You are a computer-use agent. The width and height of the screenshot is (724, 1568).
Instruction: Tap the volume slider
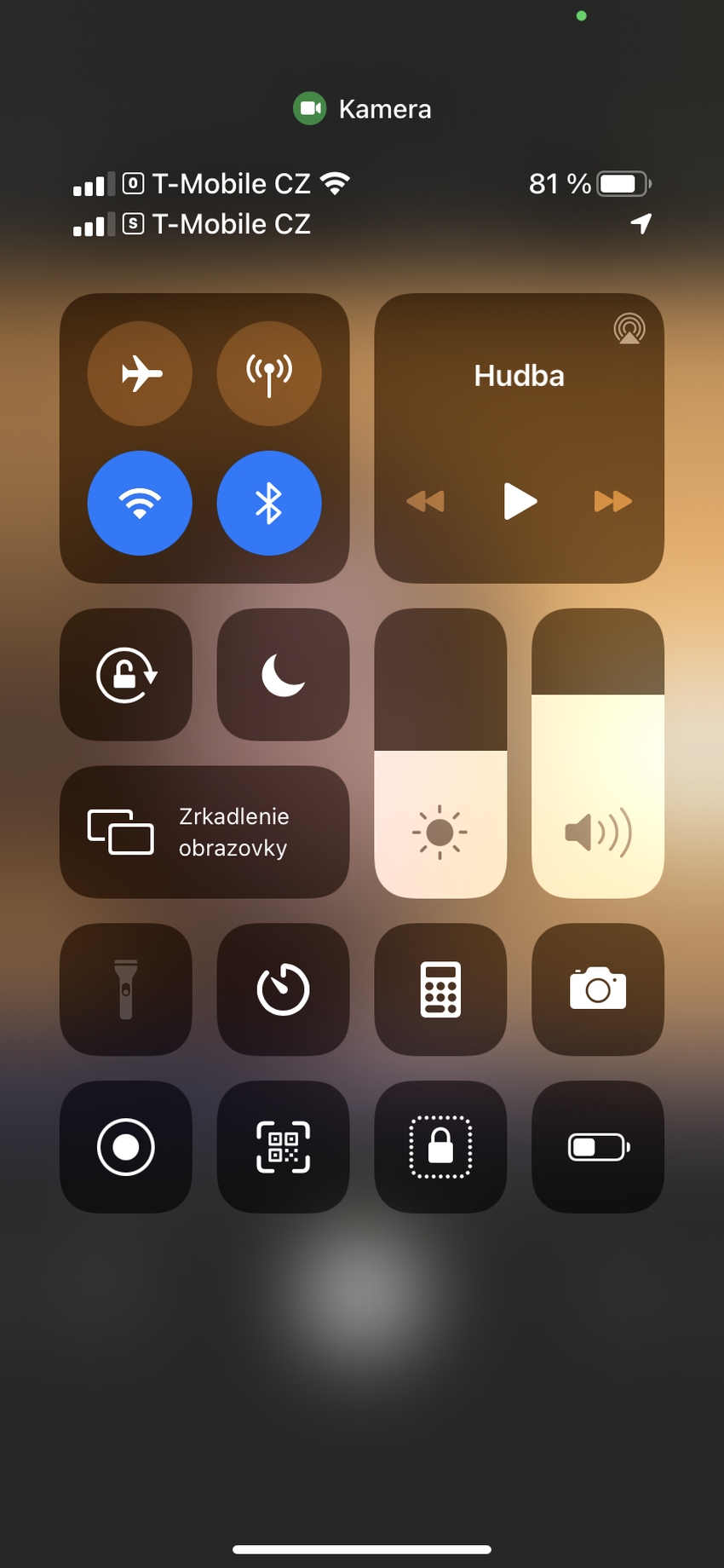click(x=598, y=753)
